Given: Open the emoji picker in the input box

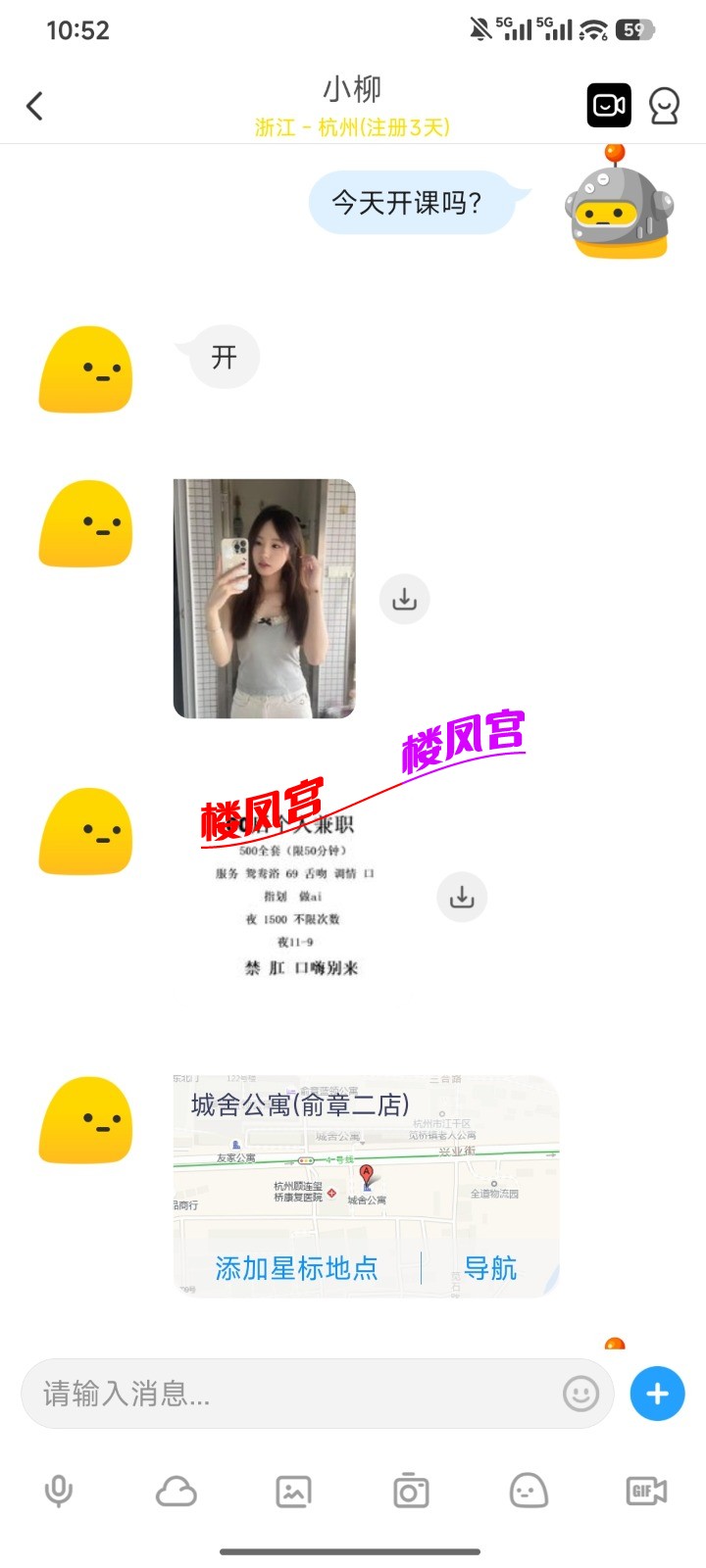Looking at the screenshot, I should [580, 1393].
